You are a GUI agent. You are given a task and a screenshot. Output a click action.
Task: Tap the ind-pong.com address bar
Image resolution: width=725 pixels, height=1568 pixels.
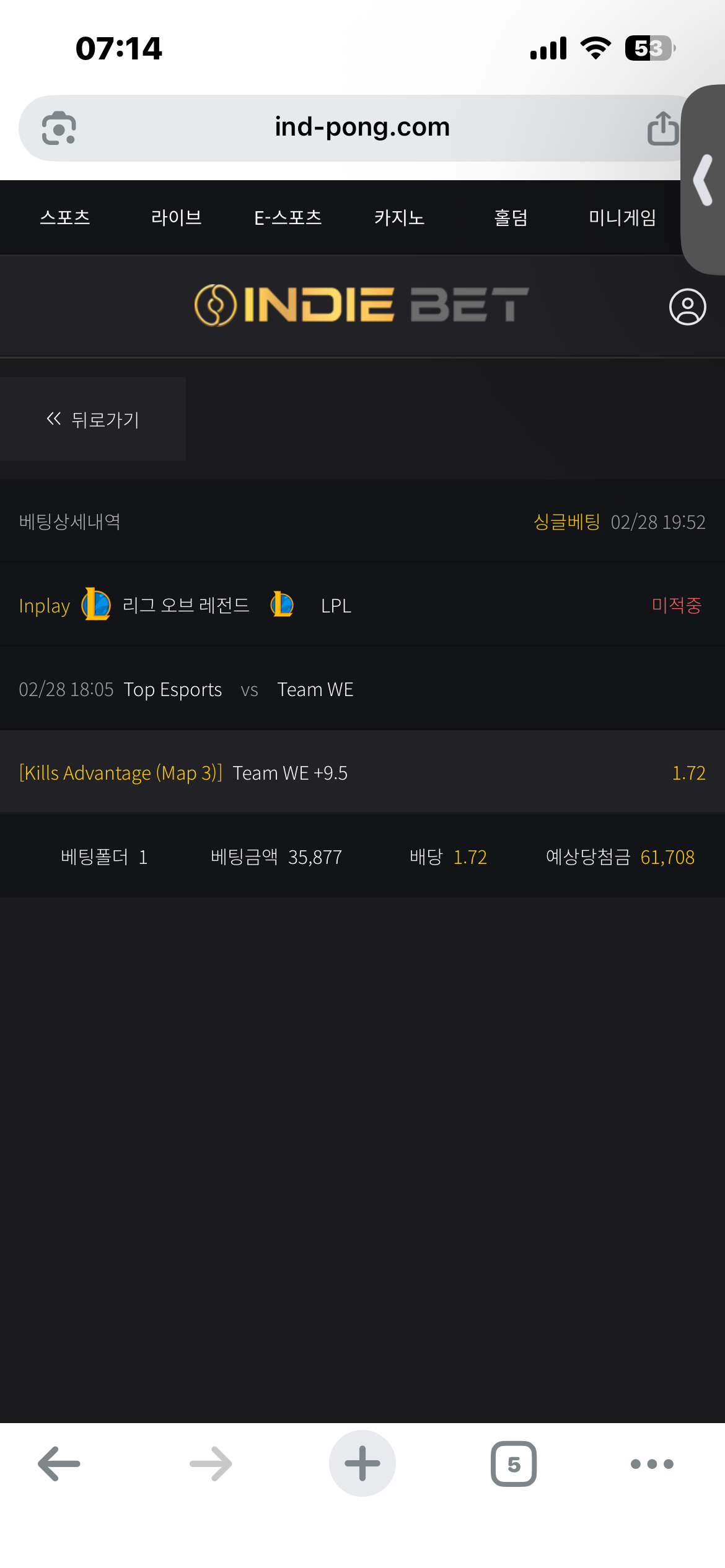click(x=362, y=128)
